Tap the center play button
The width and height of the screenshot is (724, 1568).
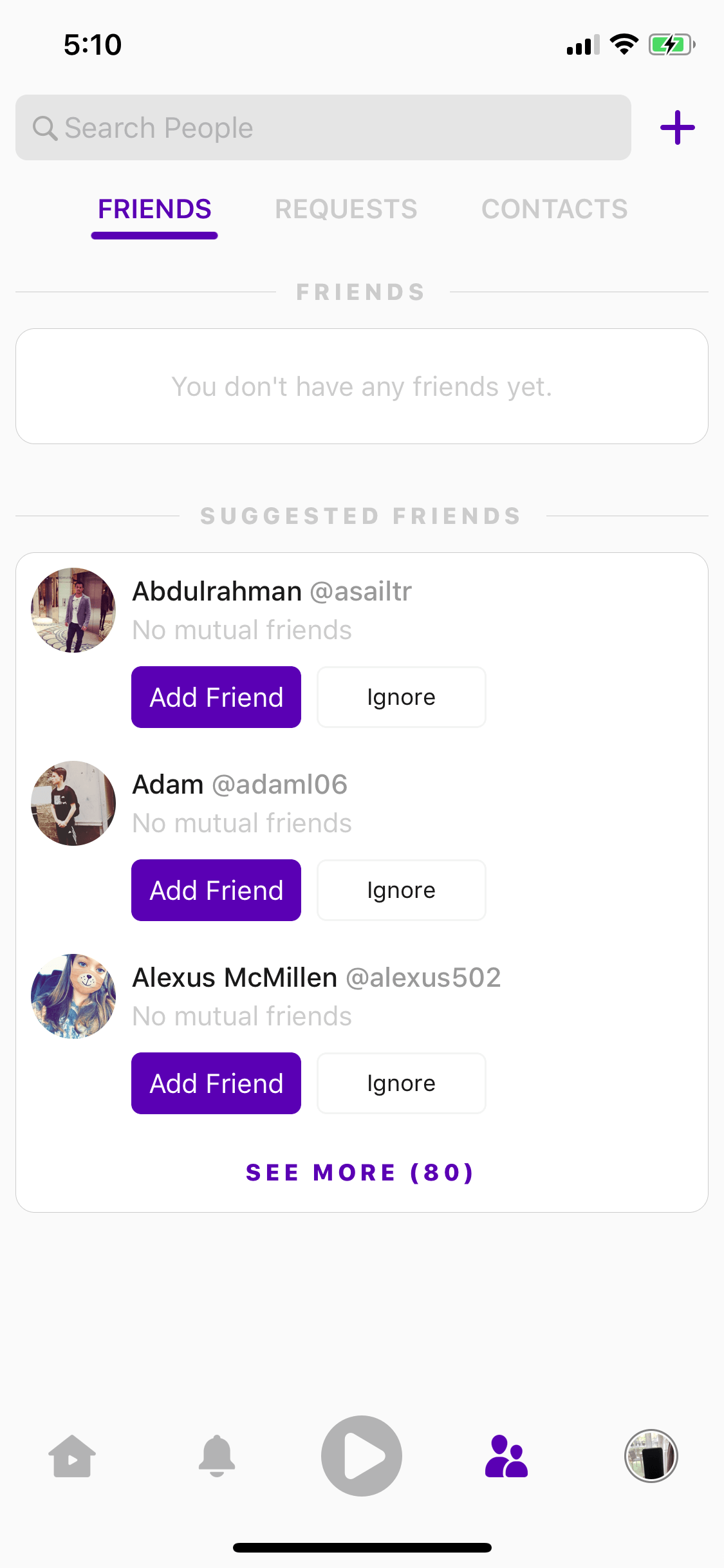(x=362, y=1456)
